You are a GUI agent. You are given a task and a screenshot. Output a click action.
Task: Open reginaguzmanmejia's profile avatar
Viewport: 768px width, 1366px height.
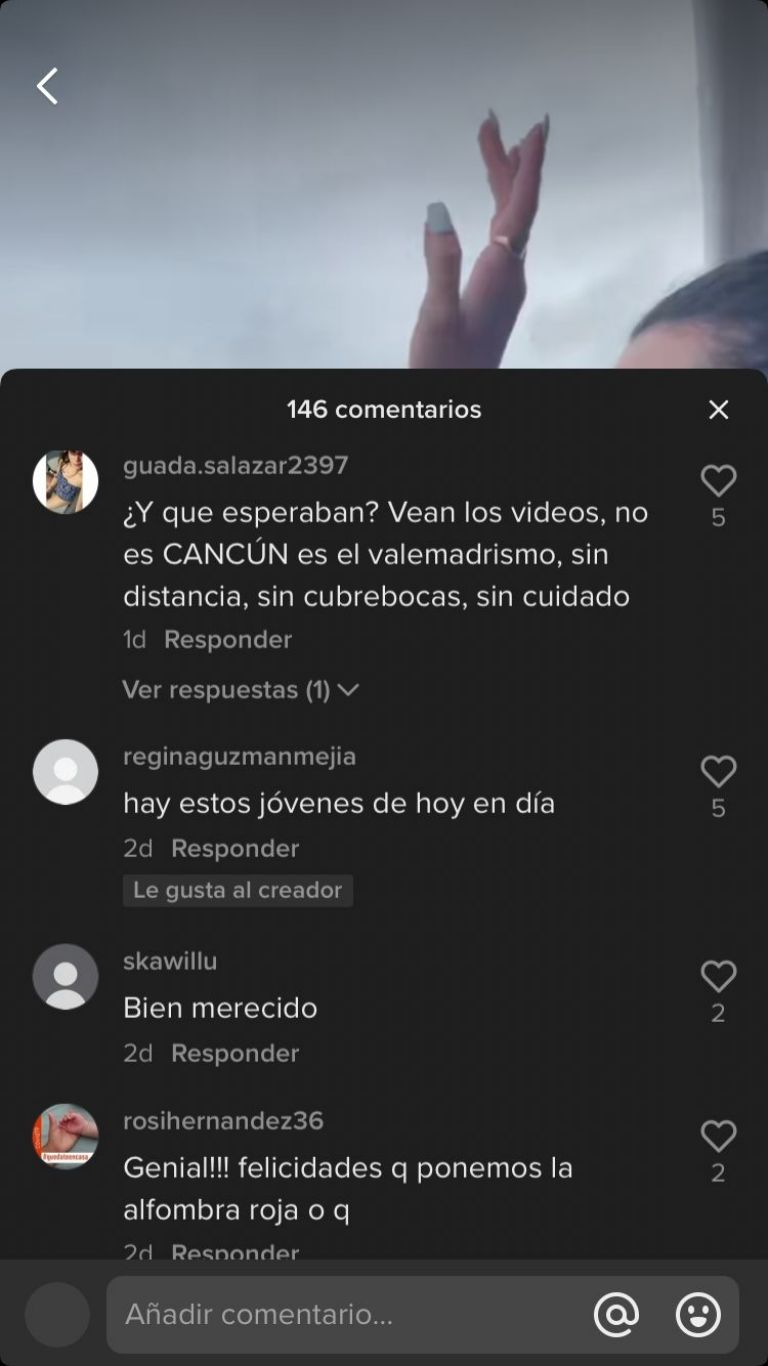click(66, 772)
